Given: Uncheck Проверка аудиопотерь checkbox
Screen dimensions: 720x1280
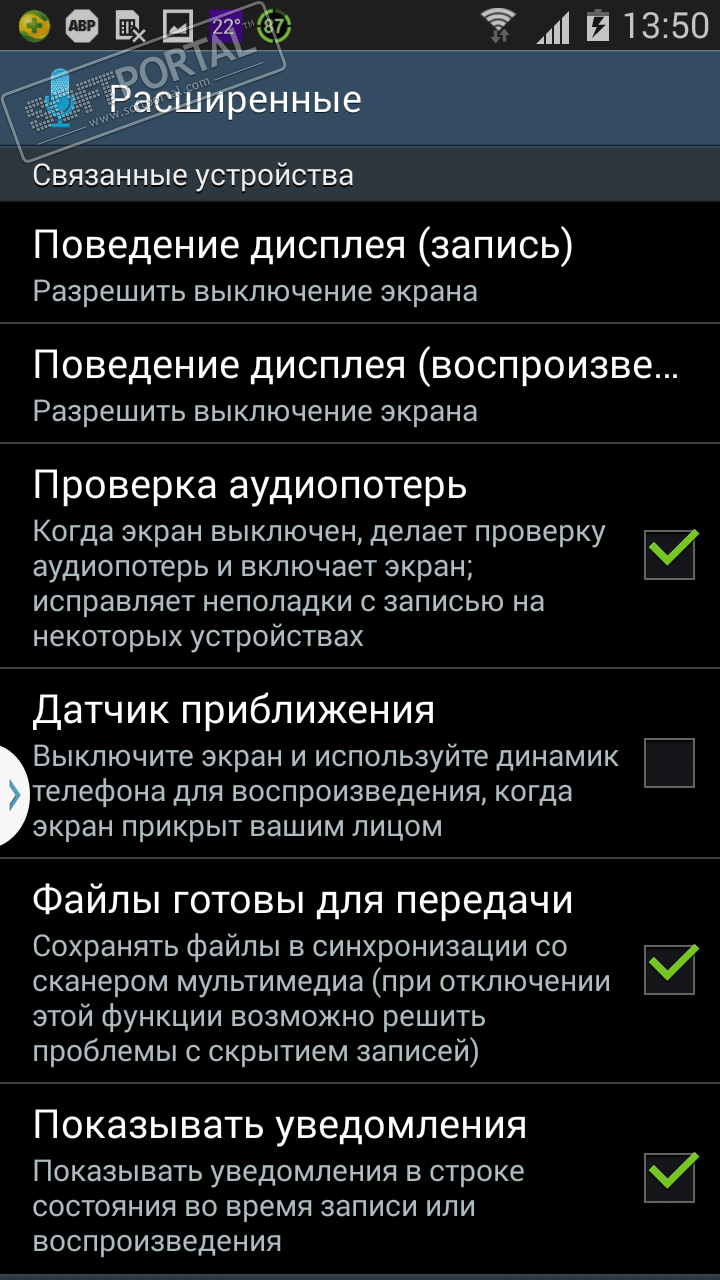Looking at the screenshot, I should (x=669, y=554).
